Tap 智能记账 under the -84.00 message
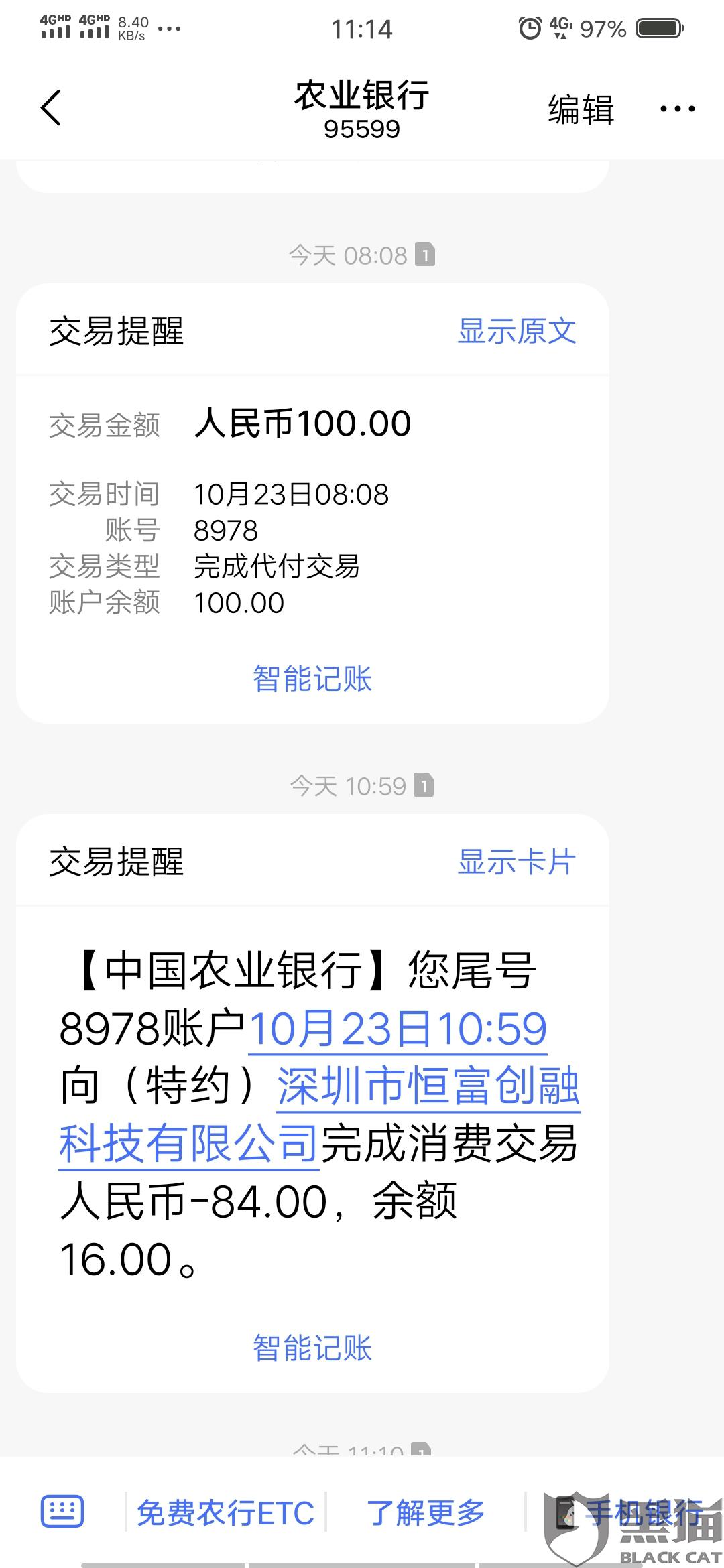The height and width of the screenshot is (1568, 724). 312,1348
